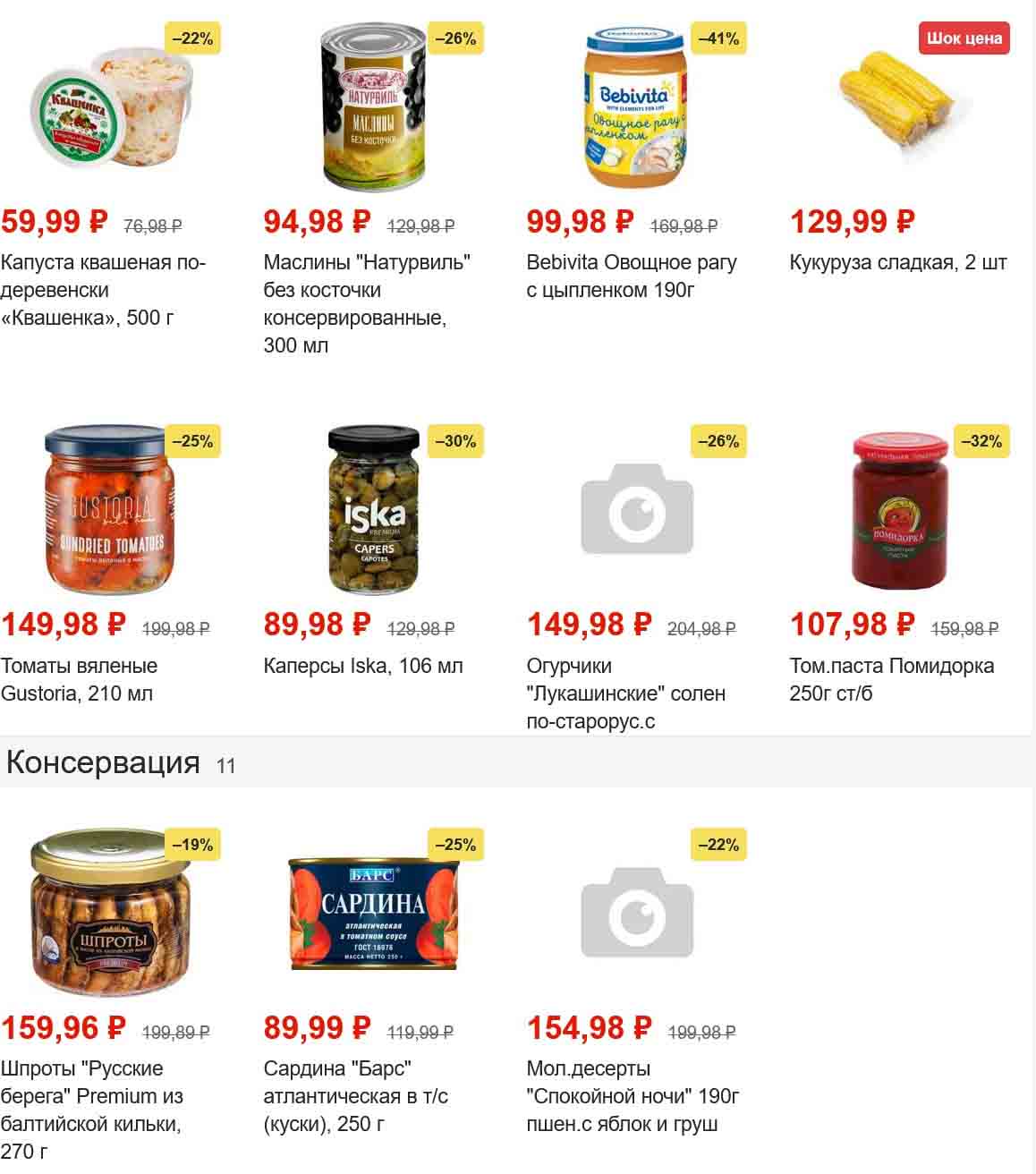The width and height of the screenshot is (1036, 1174).
Task: Open Шпроты "Русские берега" Premium card
Action: 93,1108
